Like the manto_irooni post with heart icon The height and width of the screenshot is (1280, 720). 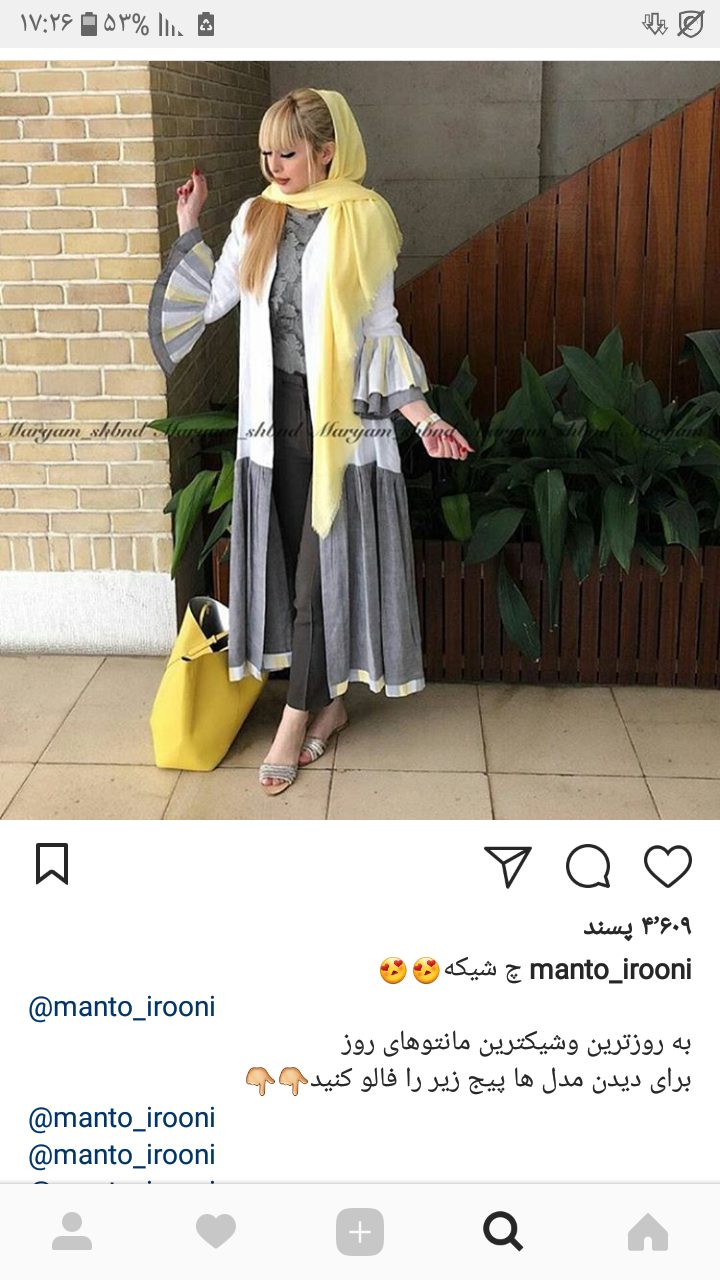[x=667, y=866]
